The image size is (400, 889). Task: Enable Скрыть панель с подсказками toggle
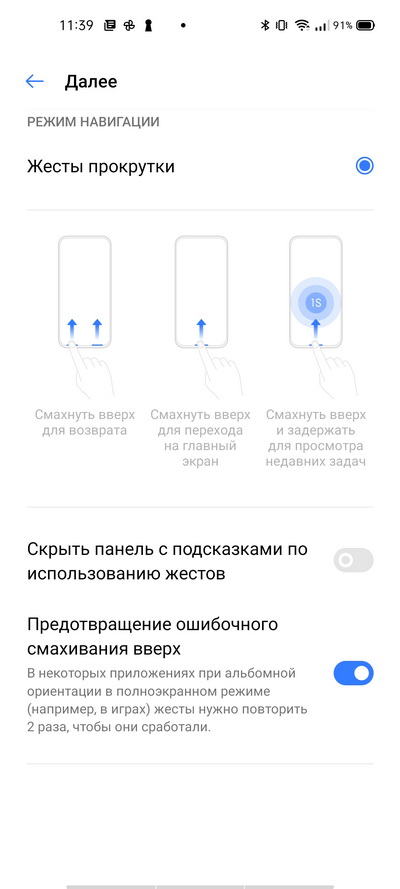click(354, 560)
